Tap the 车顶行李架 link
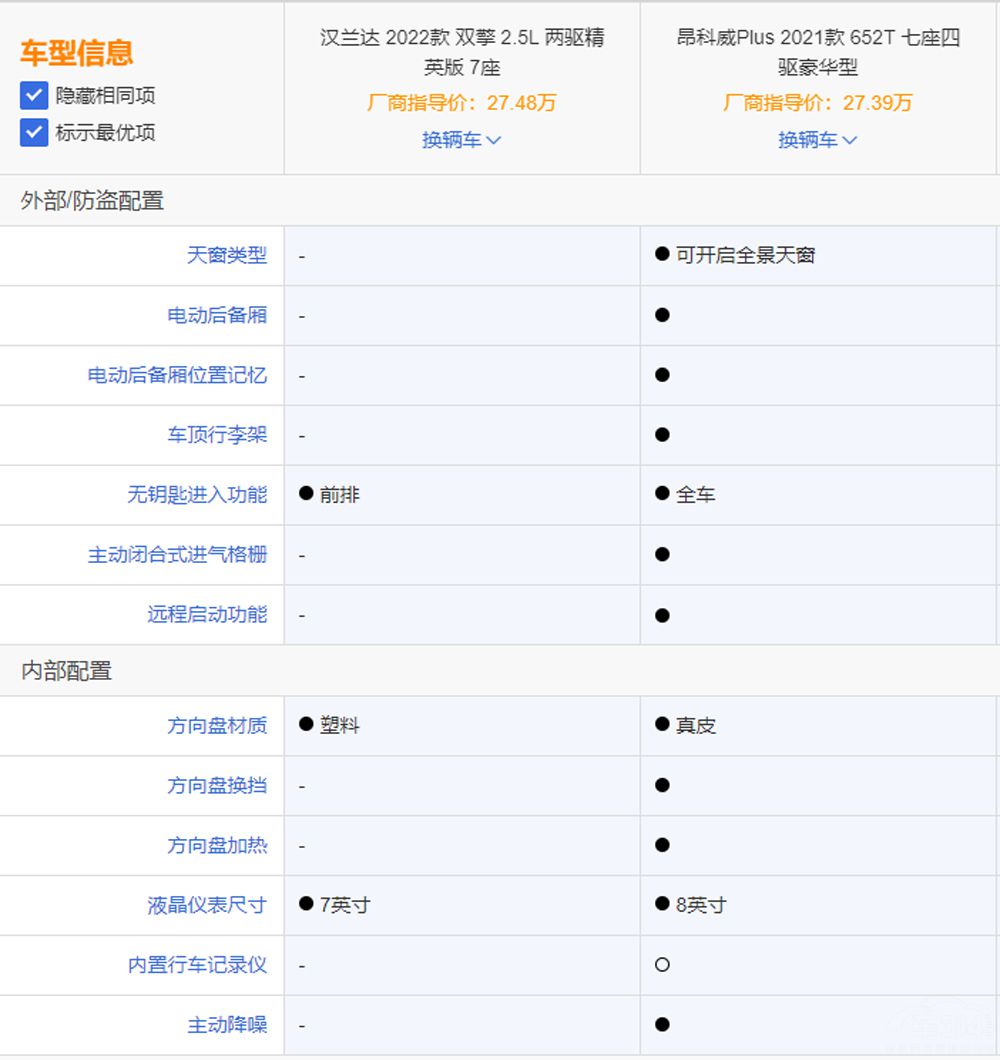This screenshot has width=1000, height=1060. pos(217,435)
